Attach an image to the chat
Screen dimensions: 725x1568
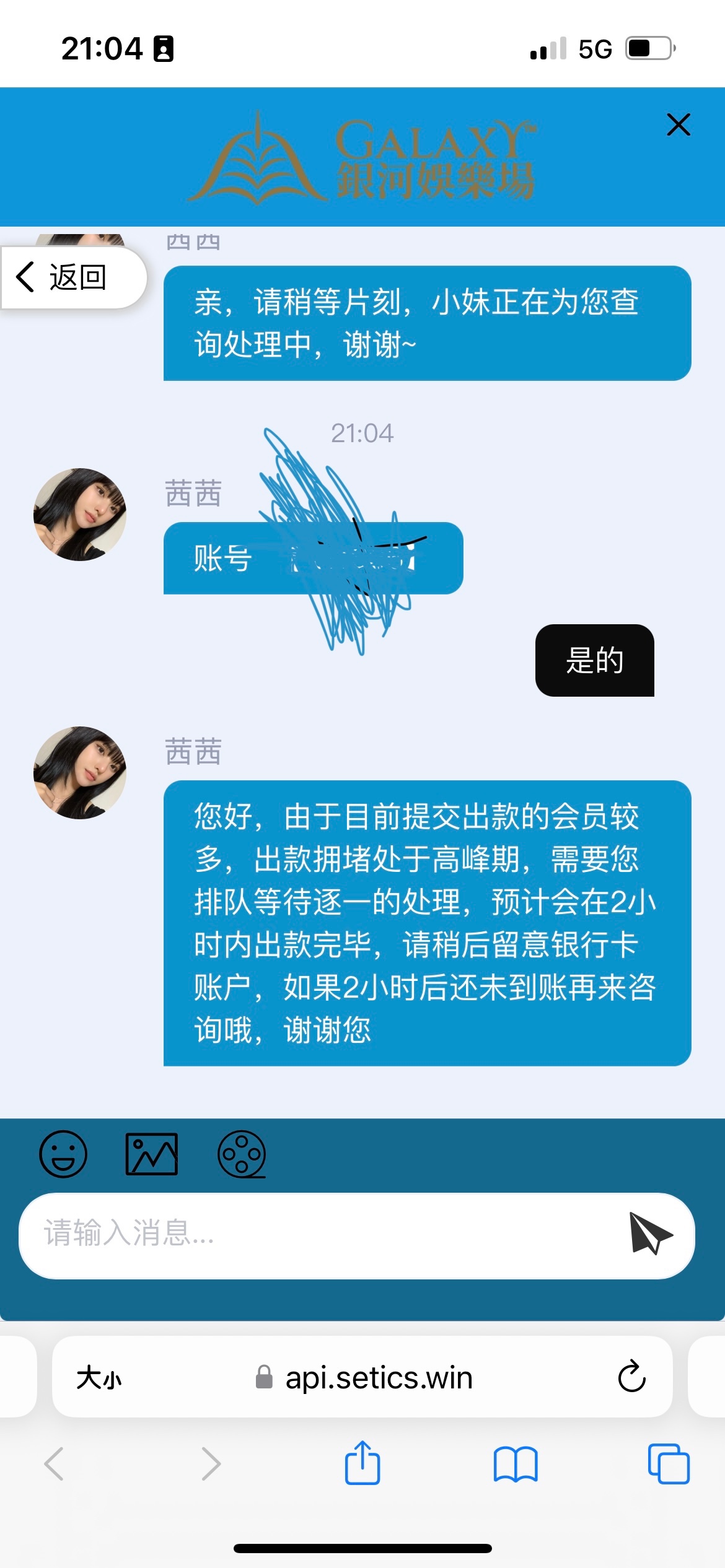[152, 1154]
